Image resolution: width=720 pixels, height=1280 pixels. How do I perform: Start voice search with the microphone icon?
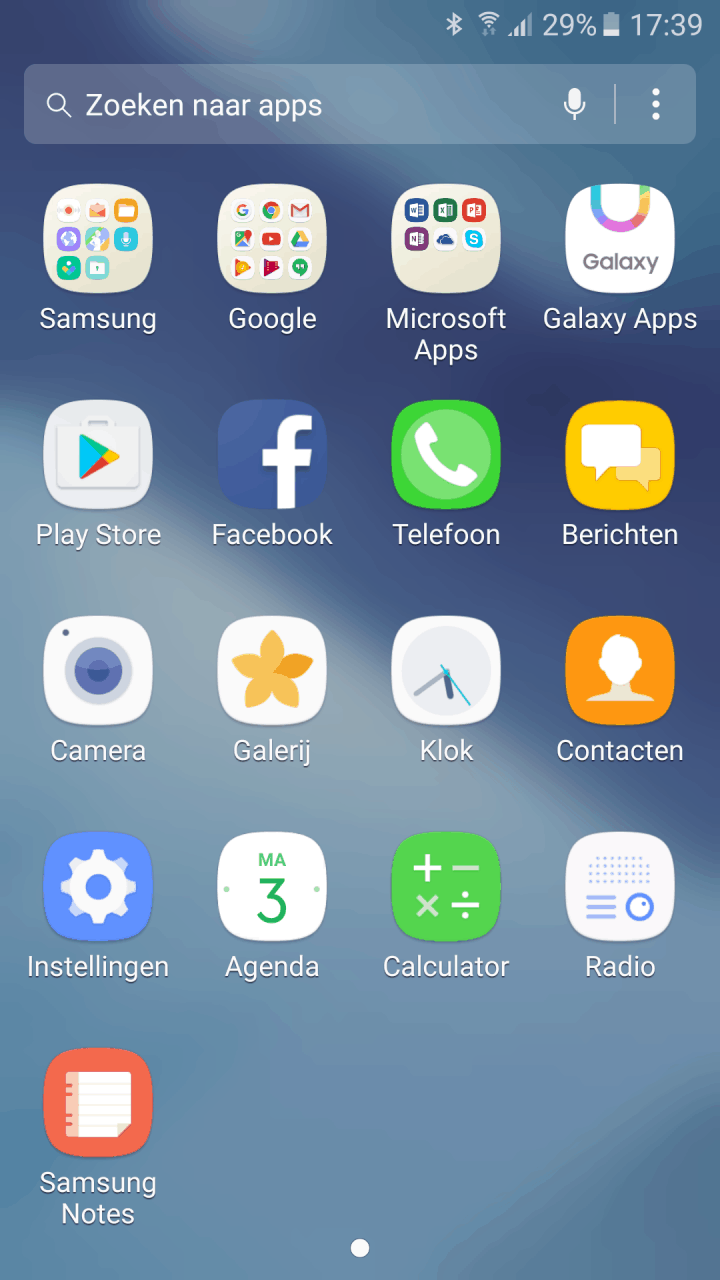[574, 104]
